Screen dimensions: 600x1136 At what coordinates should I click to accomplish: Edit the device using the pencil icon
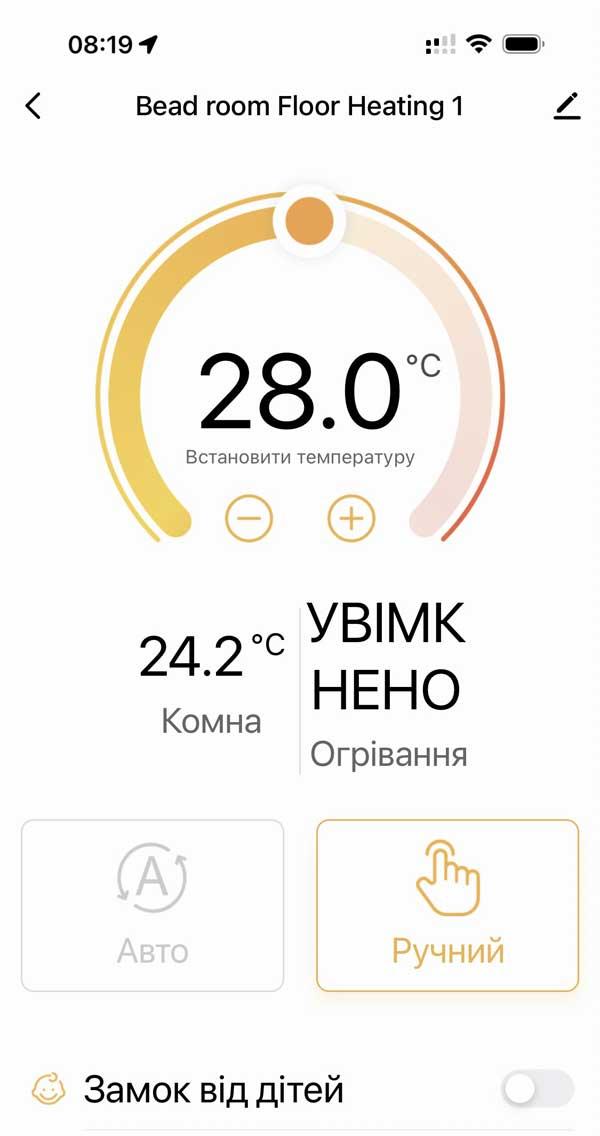(567, 106)
